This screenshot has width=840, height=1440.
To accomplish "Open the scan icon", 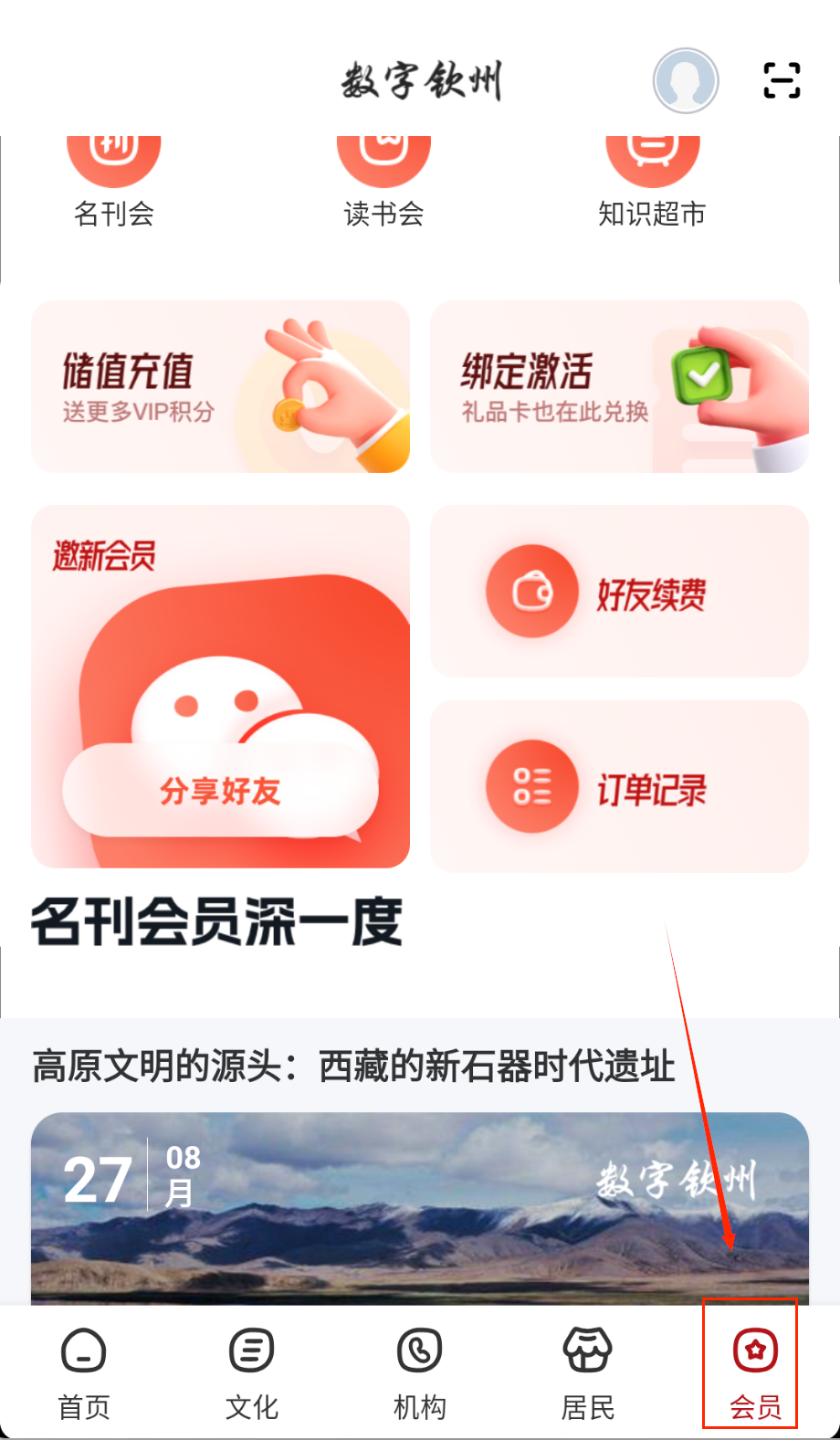I will tap(782, 80).
